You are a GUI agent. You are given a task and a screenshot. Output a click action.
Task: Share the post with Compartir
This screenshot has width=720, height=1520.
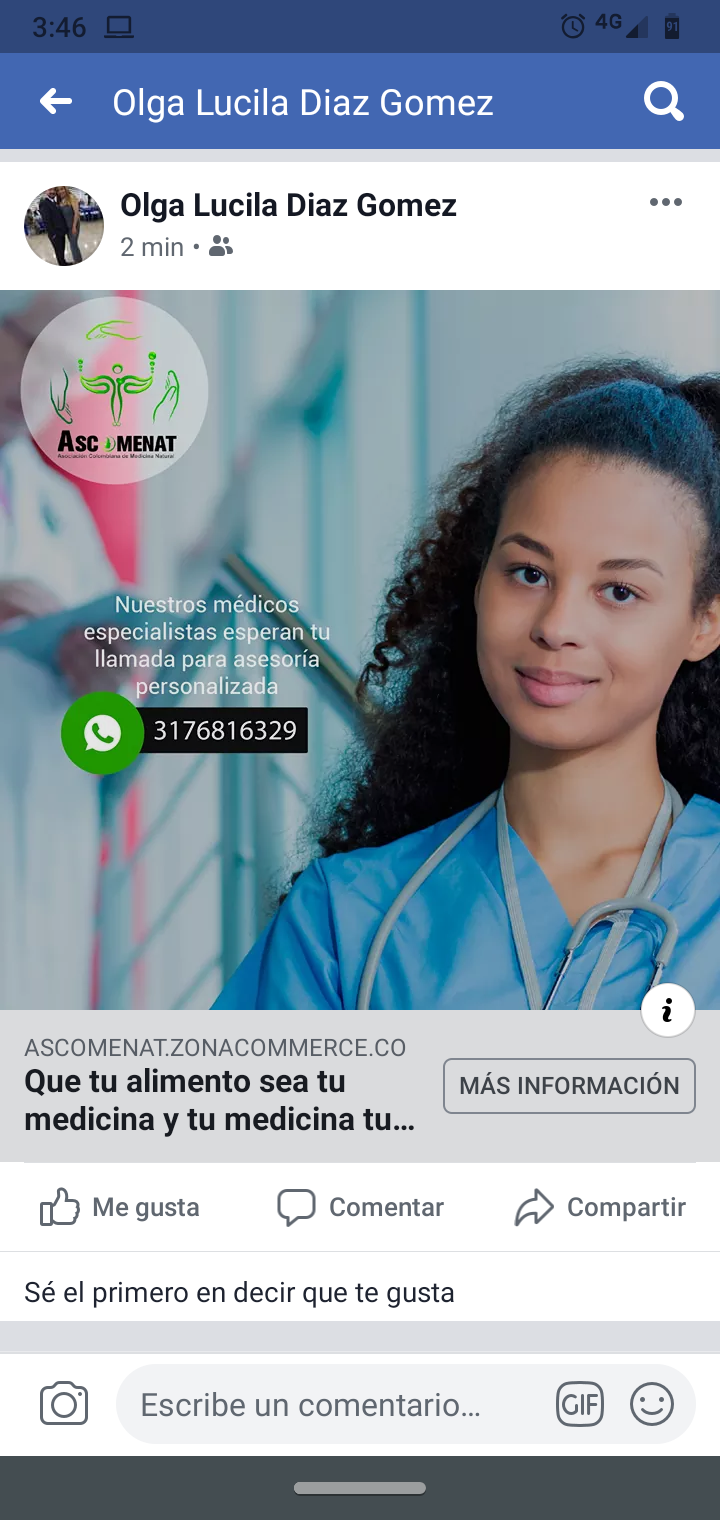click(x=600, y=1208)
